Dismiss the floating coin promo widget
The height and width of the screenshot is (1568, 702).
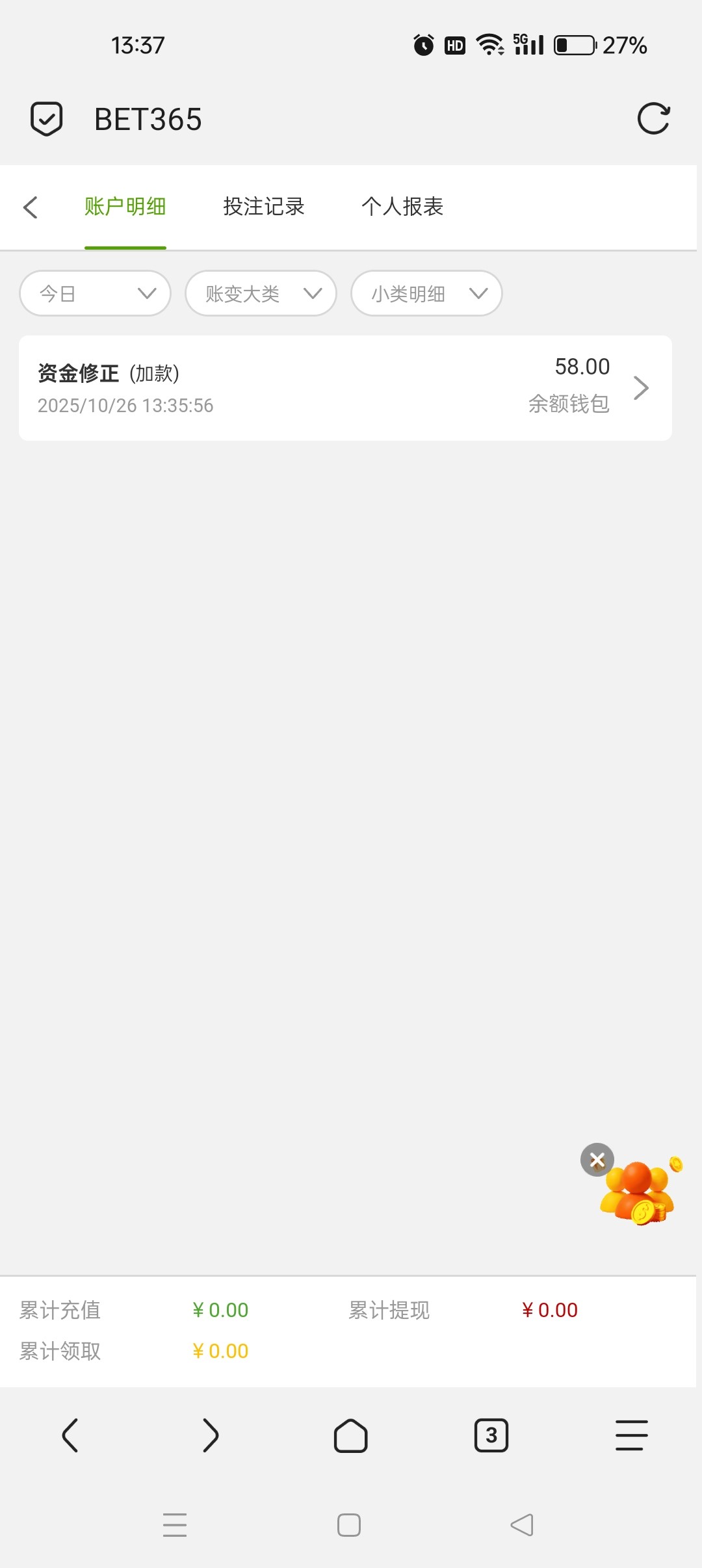click(x=597, y=1160)
